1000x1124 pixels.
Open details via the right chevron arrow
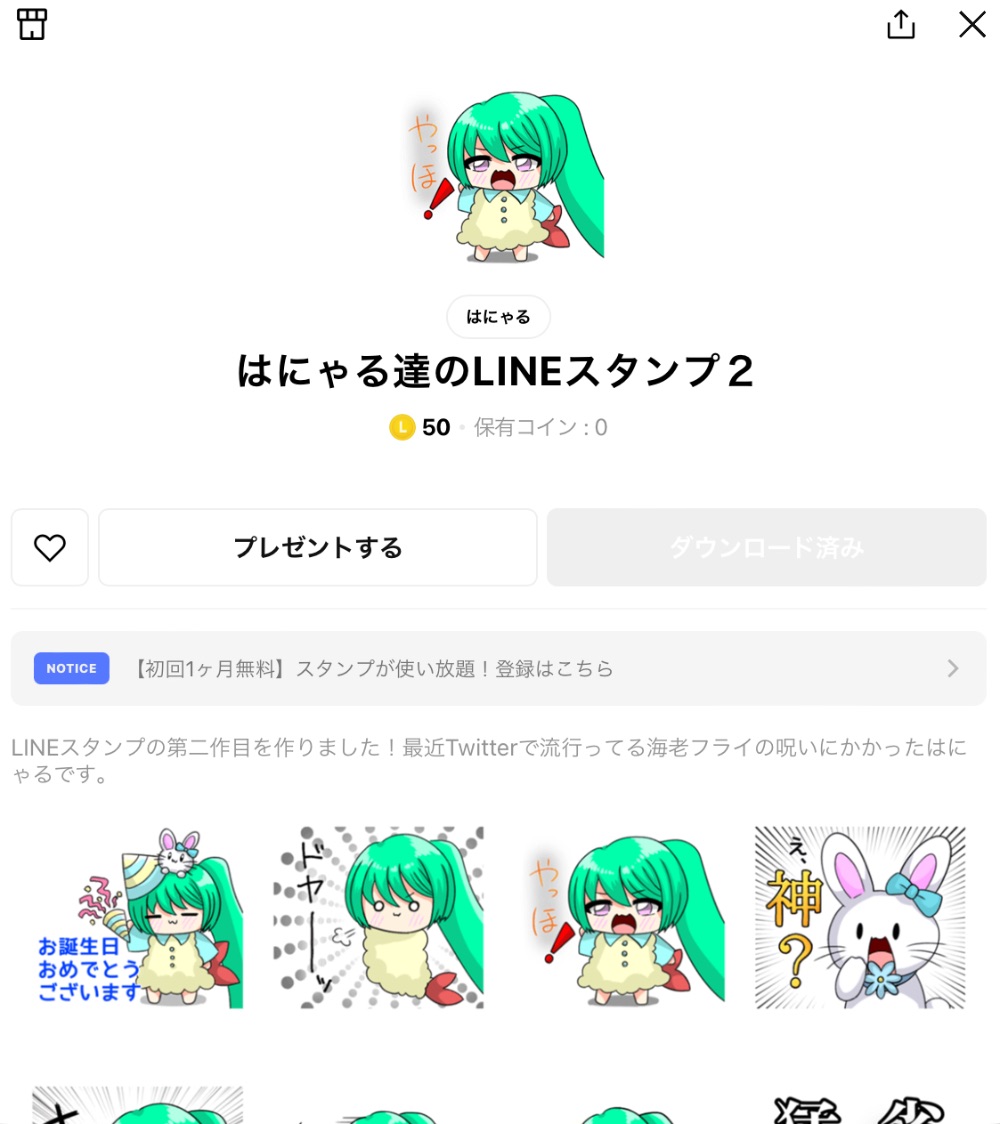(x=952, y=668)
